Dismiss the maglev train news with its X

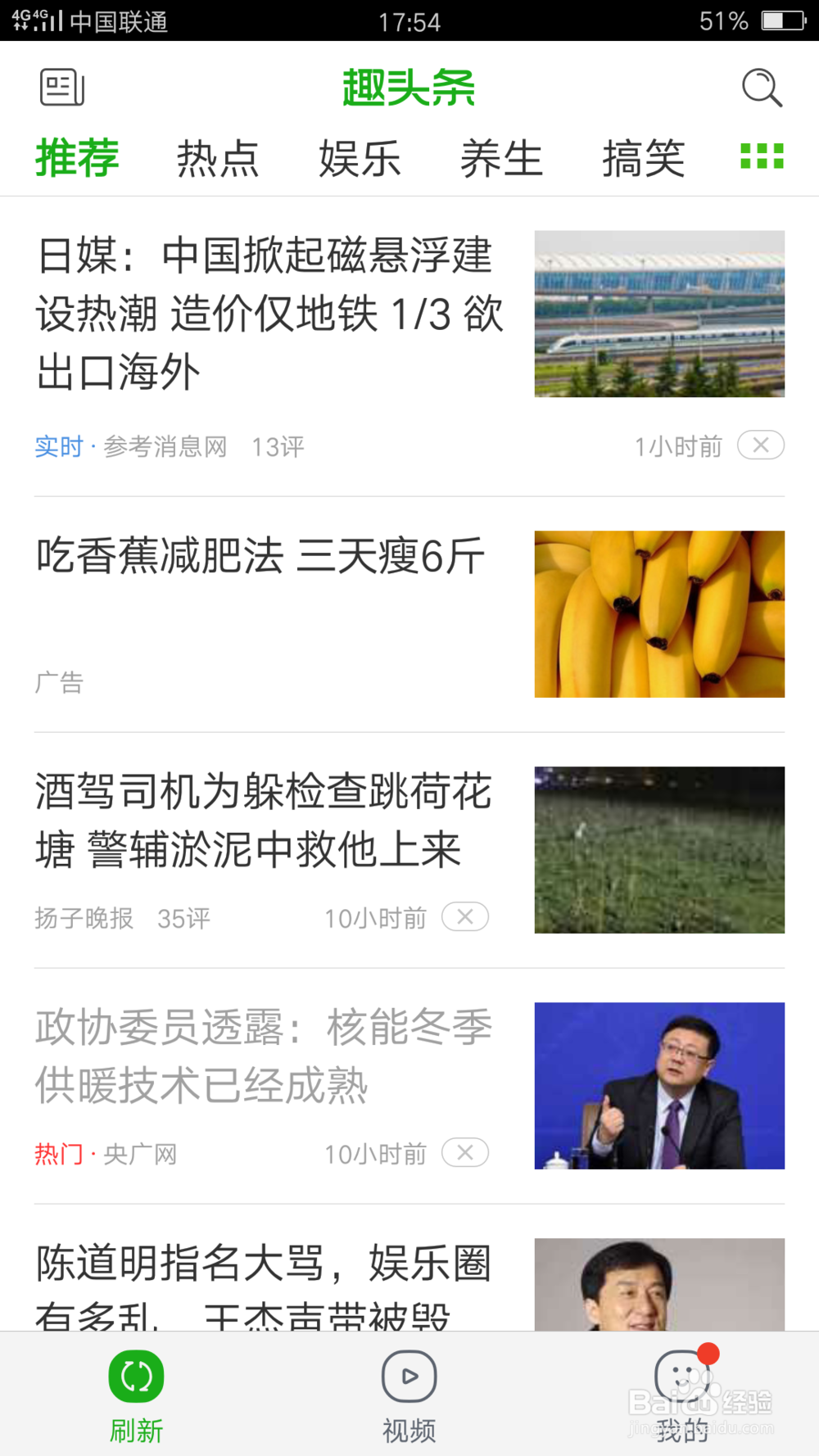760,445
